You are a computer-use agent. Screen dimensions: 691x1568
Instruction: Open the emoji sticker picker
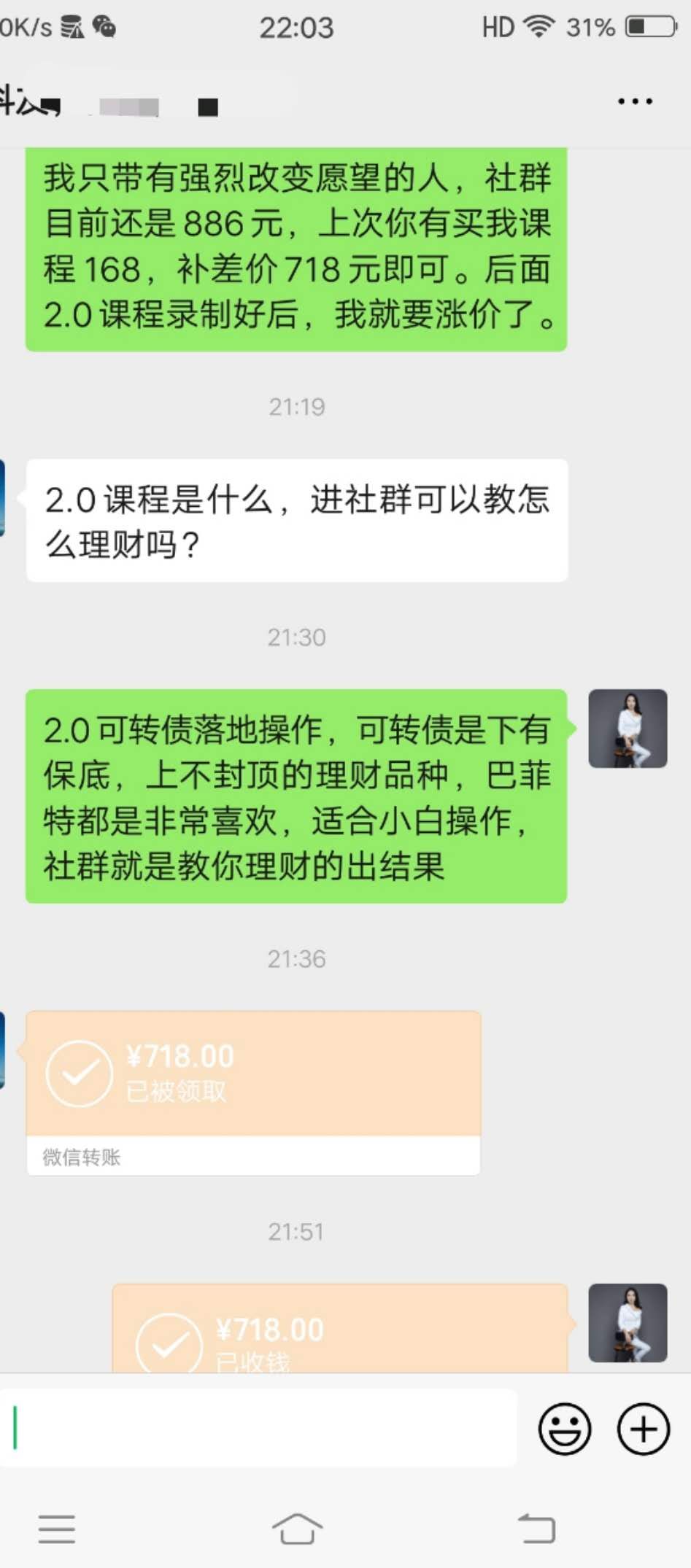coord(565,1428)
